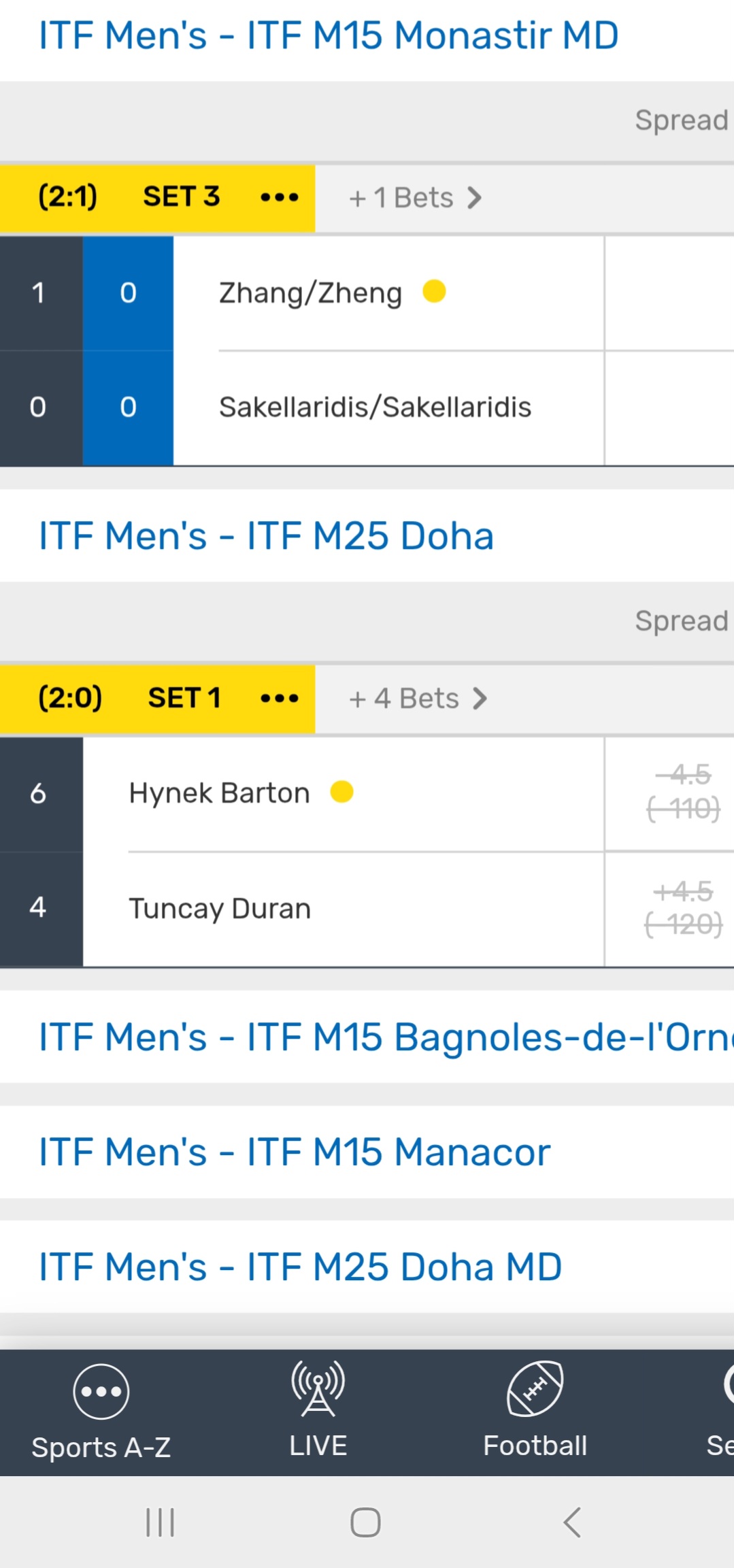734x1568 pixels.
Task: Collapse the ITF M25 Doha header
Action: point(266,536)
